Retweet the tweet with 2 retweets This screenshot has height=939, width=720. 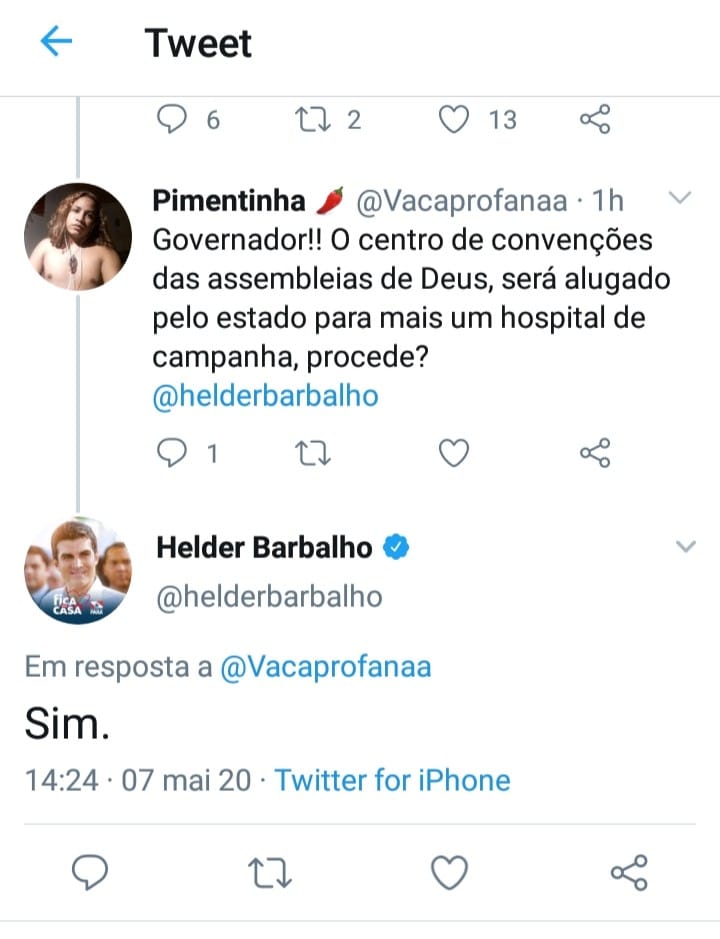[x=315, y=120]
